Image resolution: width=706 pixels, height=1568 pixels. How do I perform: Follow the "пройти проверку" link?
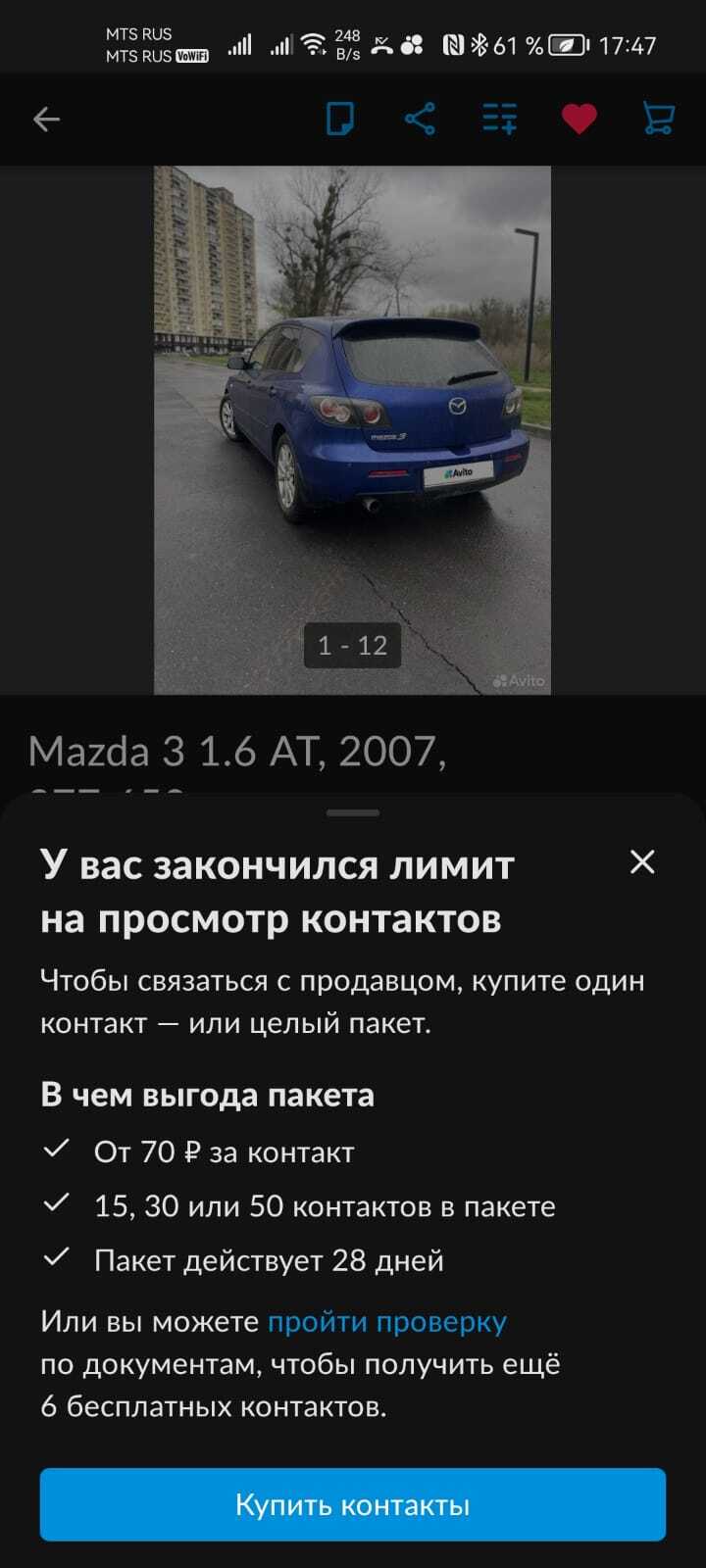(387, 1322)
